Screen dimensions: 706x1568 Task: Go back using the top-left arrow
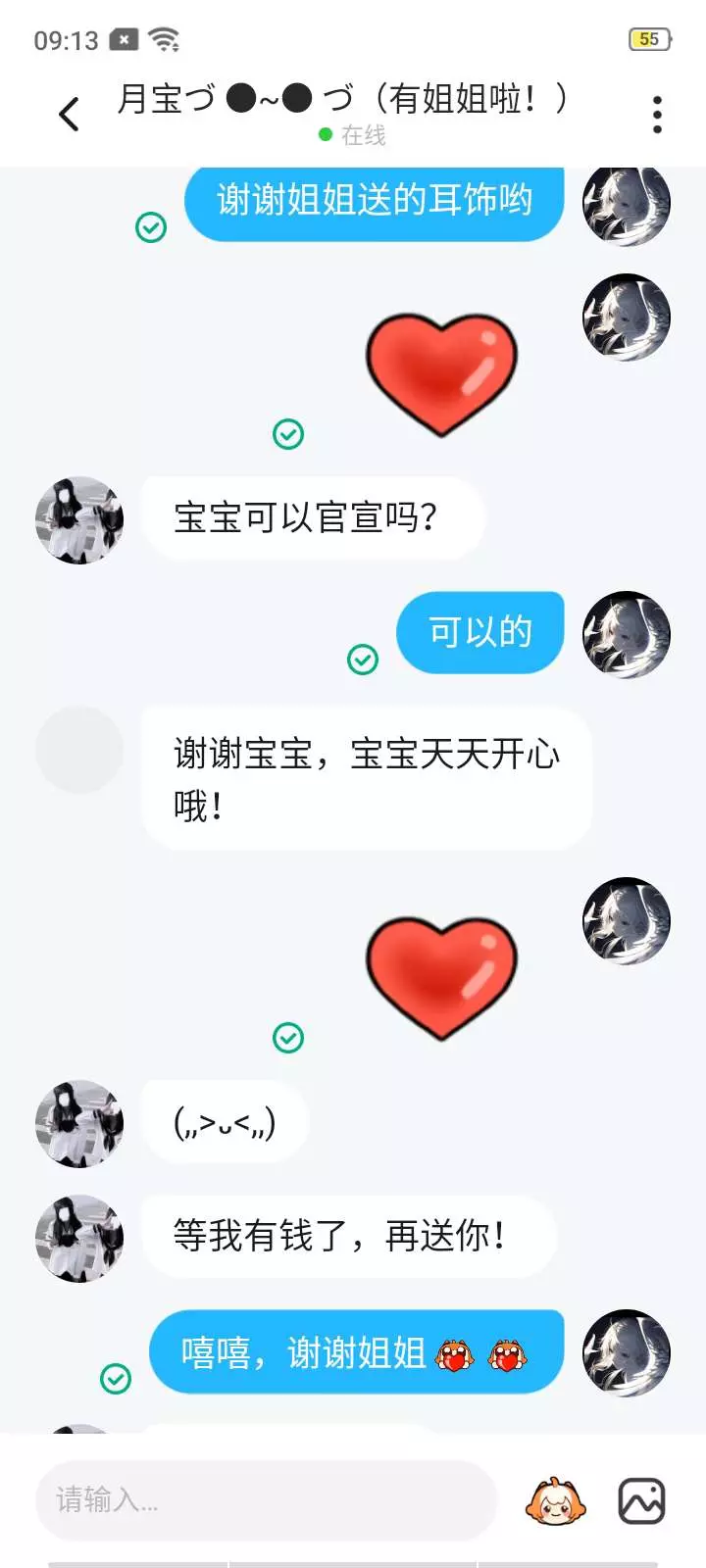point(69,115)
